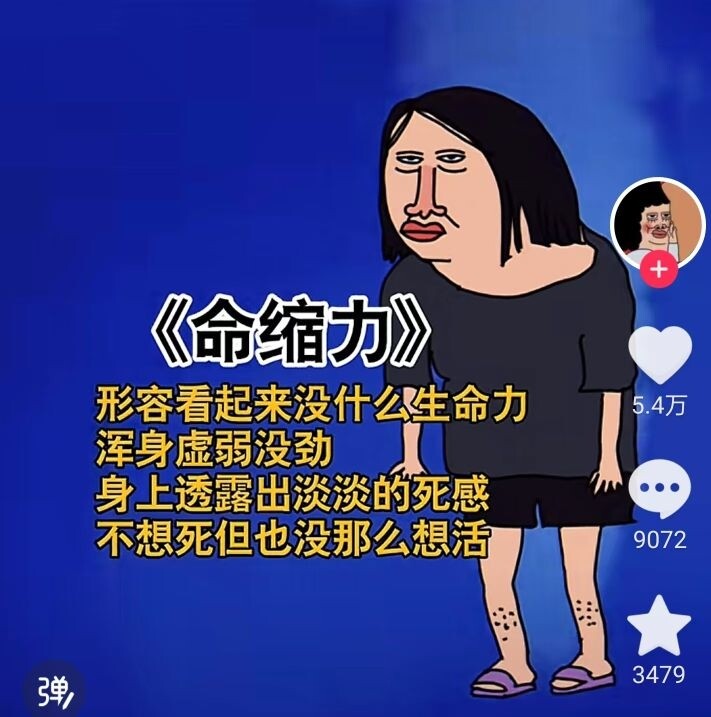The image size is (711, 717).
Task: Open the comments section
Action: tap(660, 489)
